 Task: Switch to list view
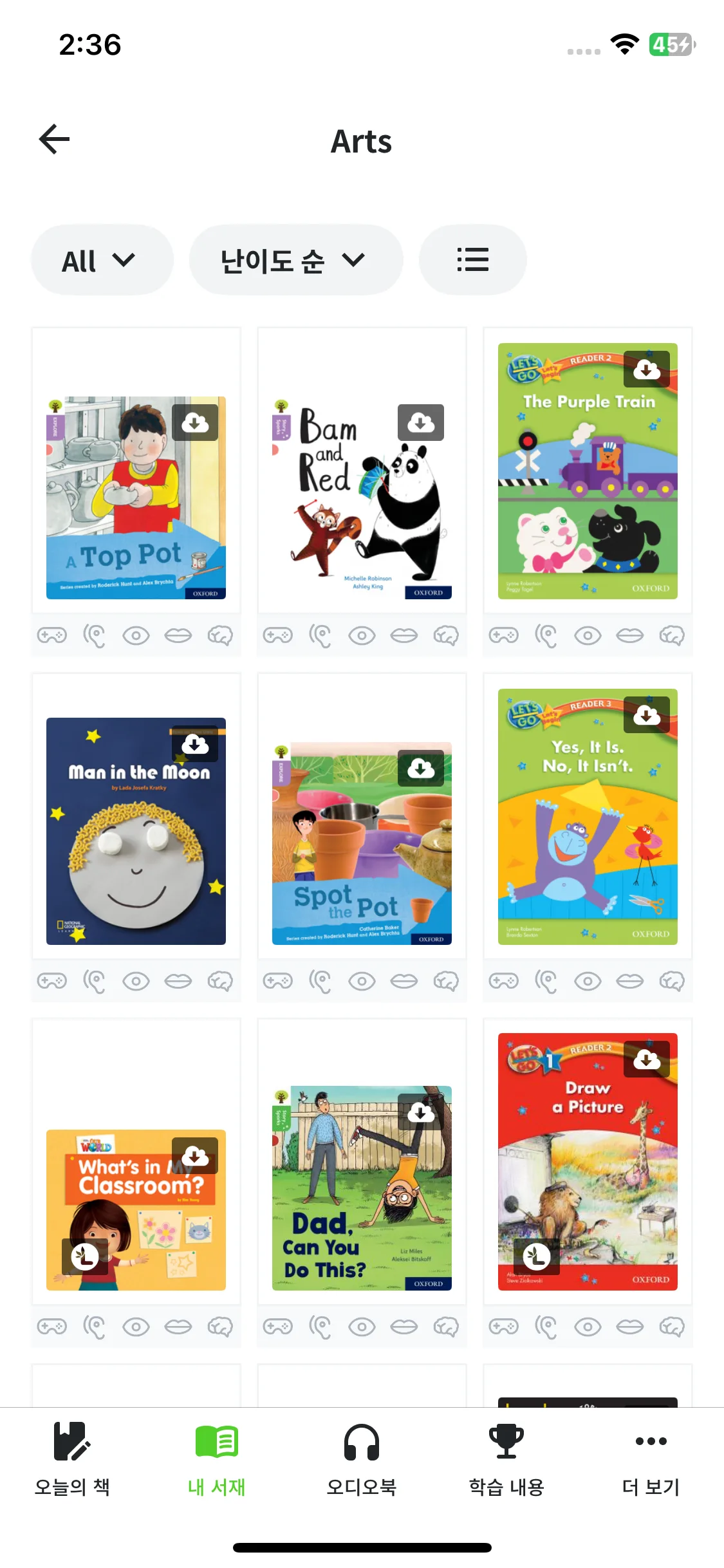[472, 260]
